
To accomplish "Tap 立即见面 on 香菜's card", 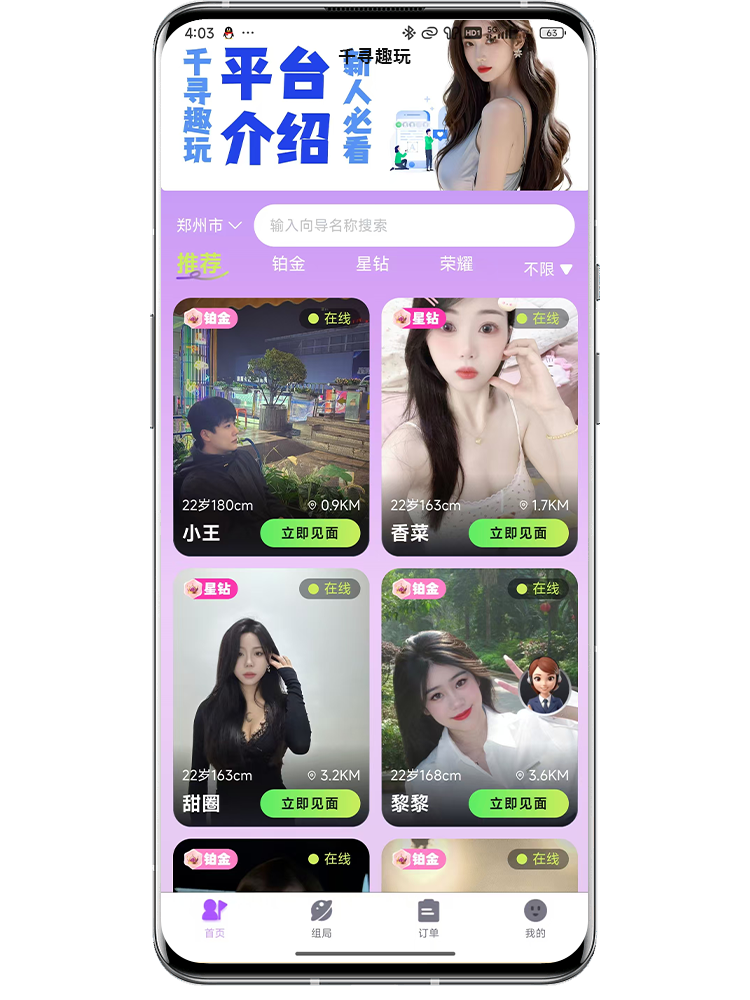I will pos(518,533).
